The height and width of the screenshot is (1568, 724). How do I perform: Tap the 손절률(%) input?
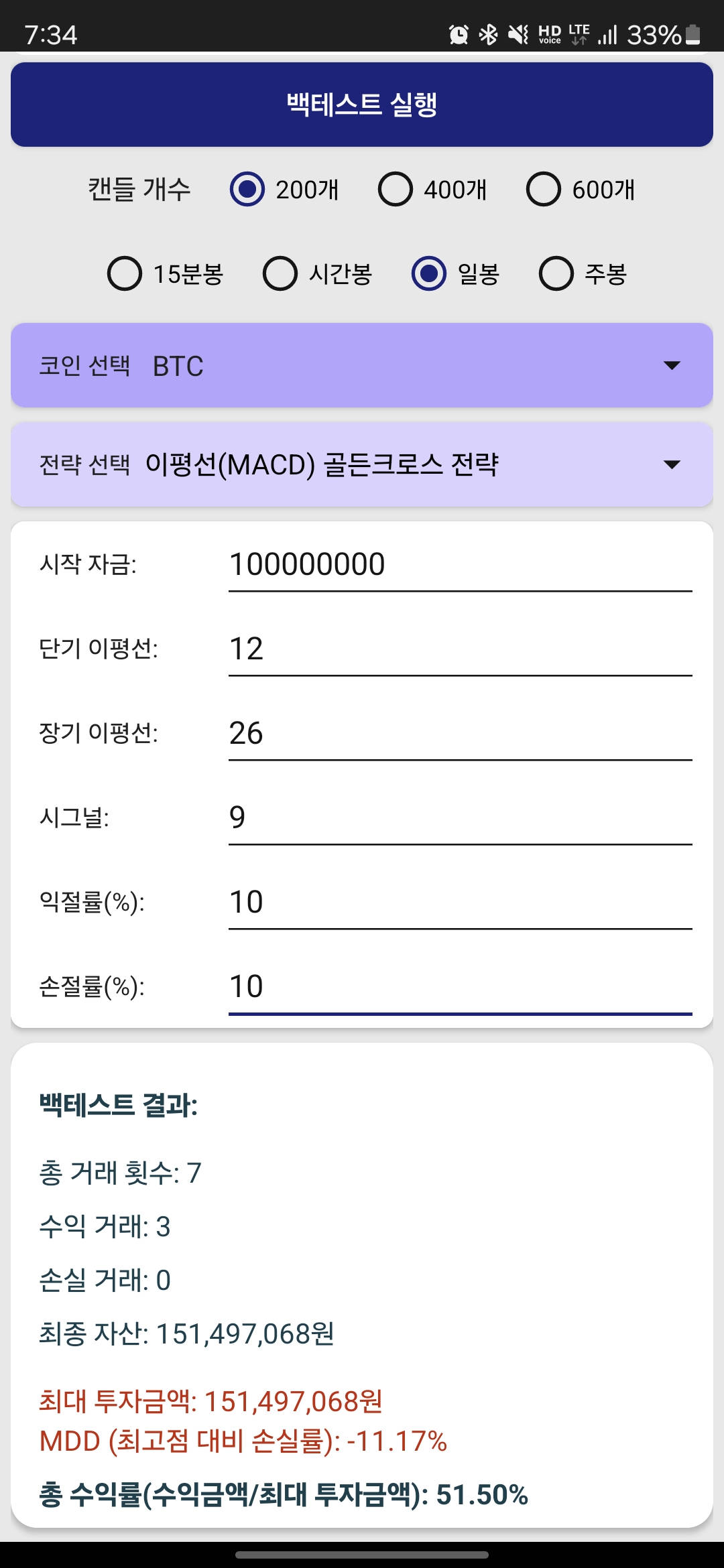[460, 986]
